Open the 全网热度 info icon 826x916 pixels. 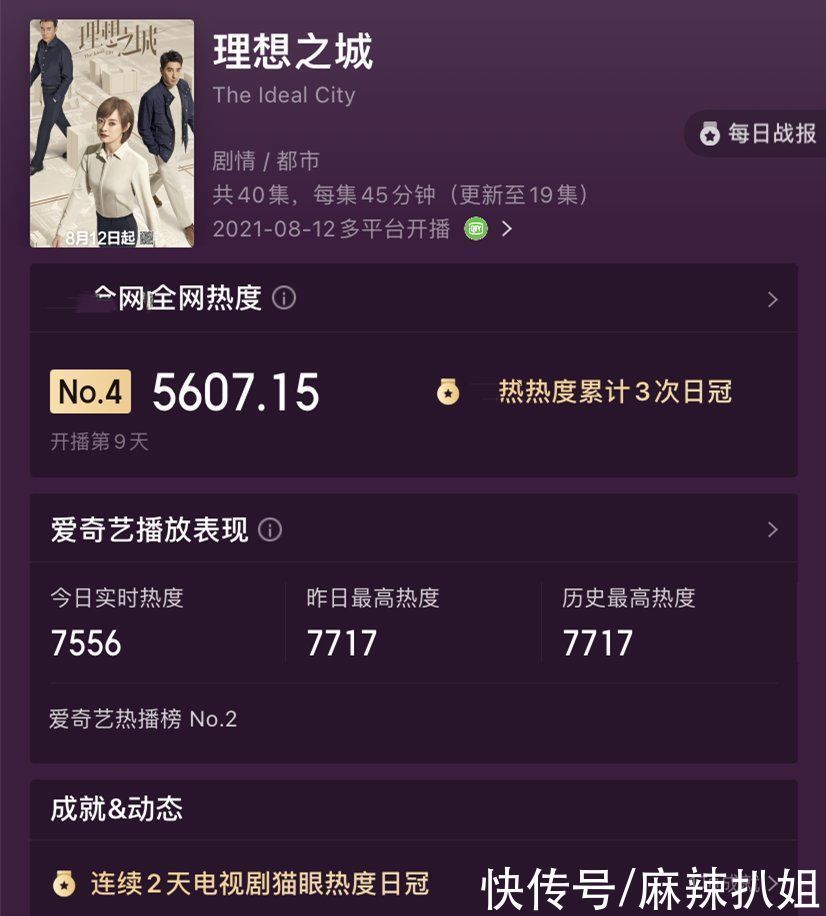point(286,298)
